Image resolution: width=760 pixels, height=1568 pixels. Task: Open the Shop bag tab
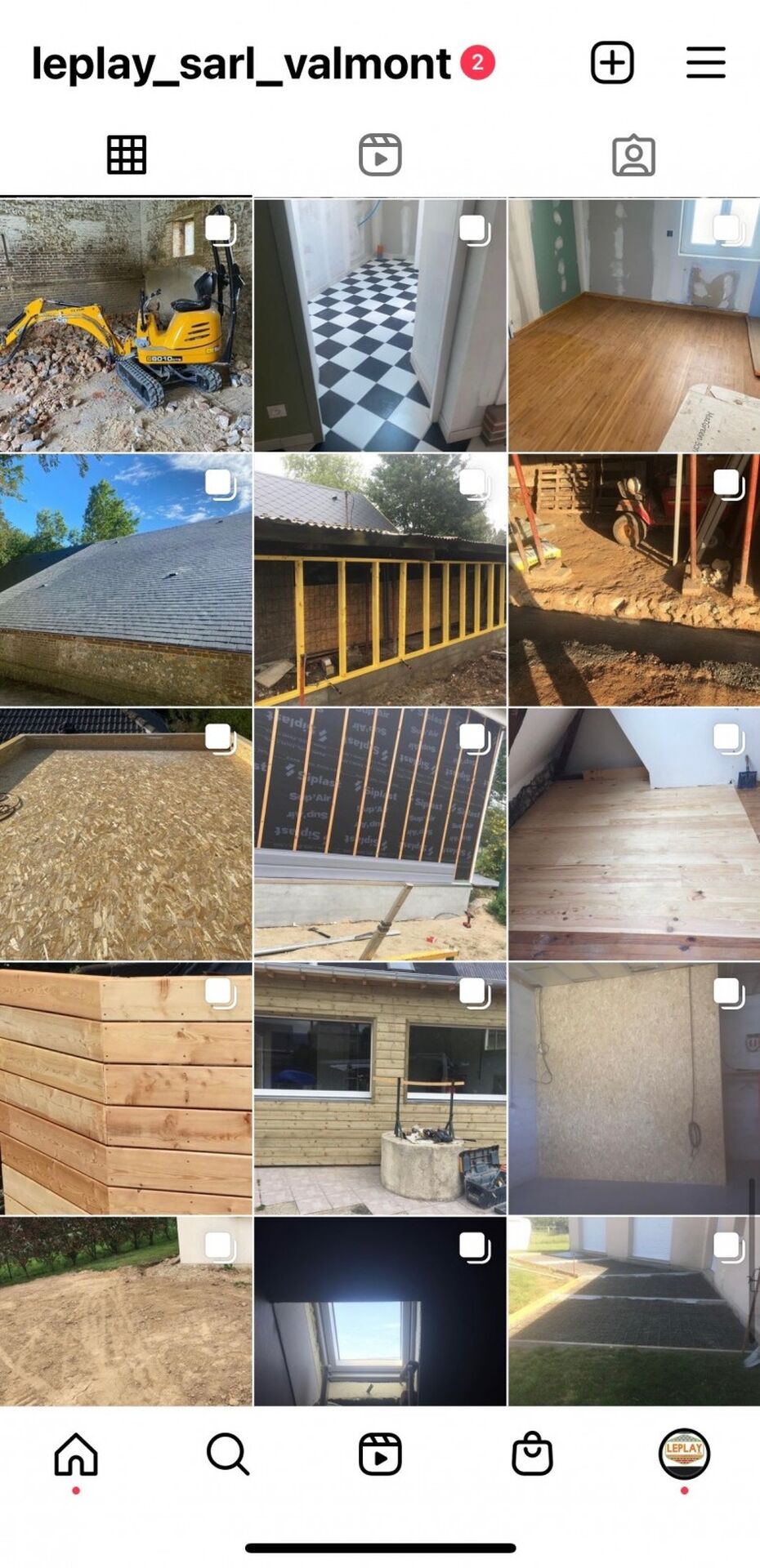532,1454
